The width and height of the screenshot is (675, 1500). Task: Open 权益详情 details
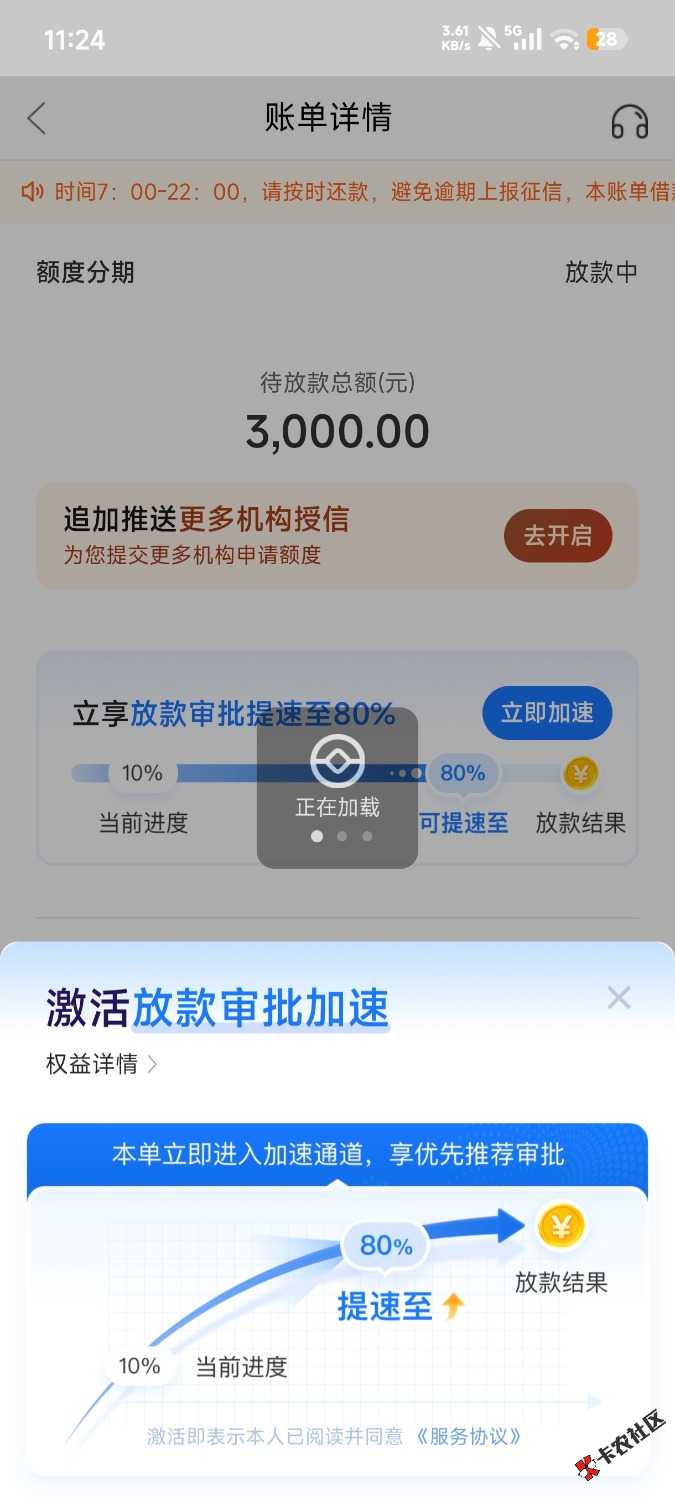point(101,1064)
